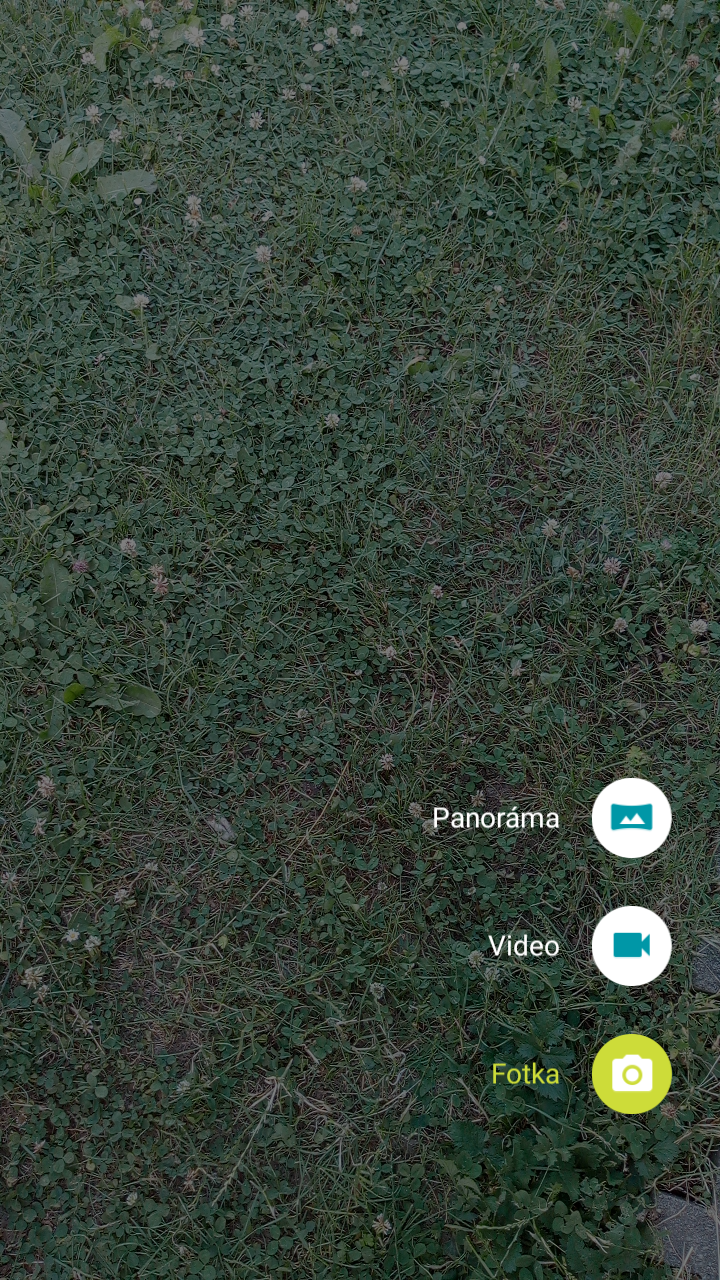The image size is (720, 1280).
Task: Switch to Video recording mode
Action: pos(631,946)
